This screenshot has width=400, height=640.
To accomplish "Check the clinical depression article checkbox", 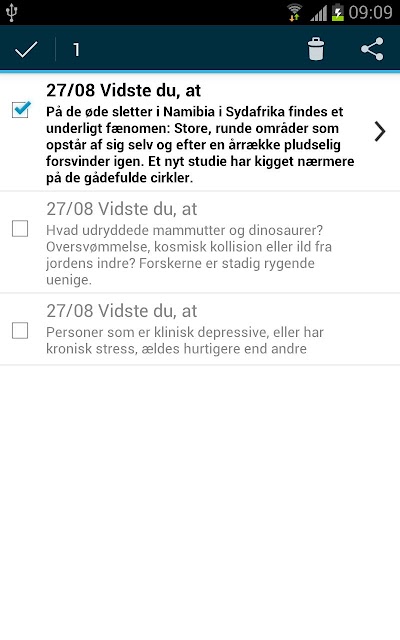I will 20,331.
